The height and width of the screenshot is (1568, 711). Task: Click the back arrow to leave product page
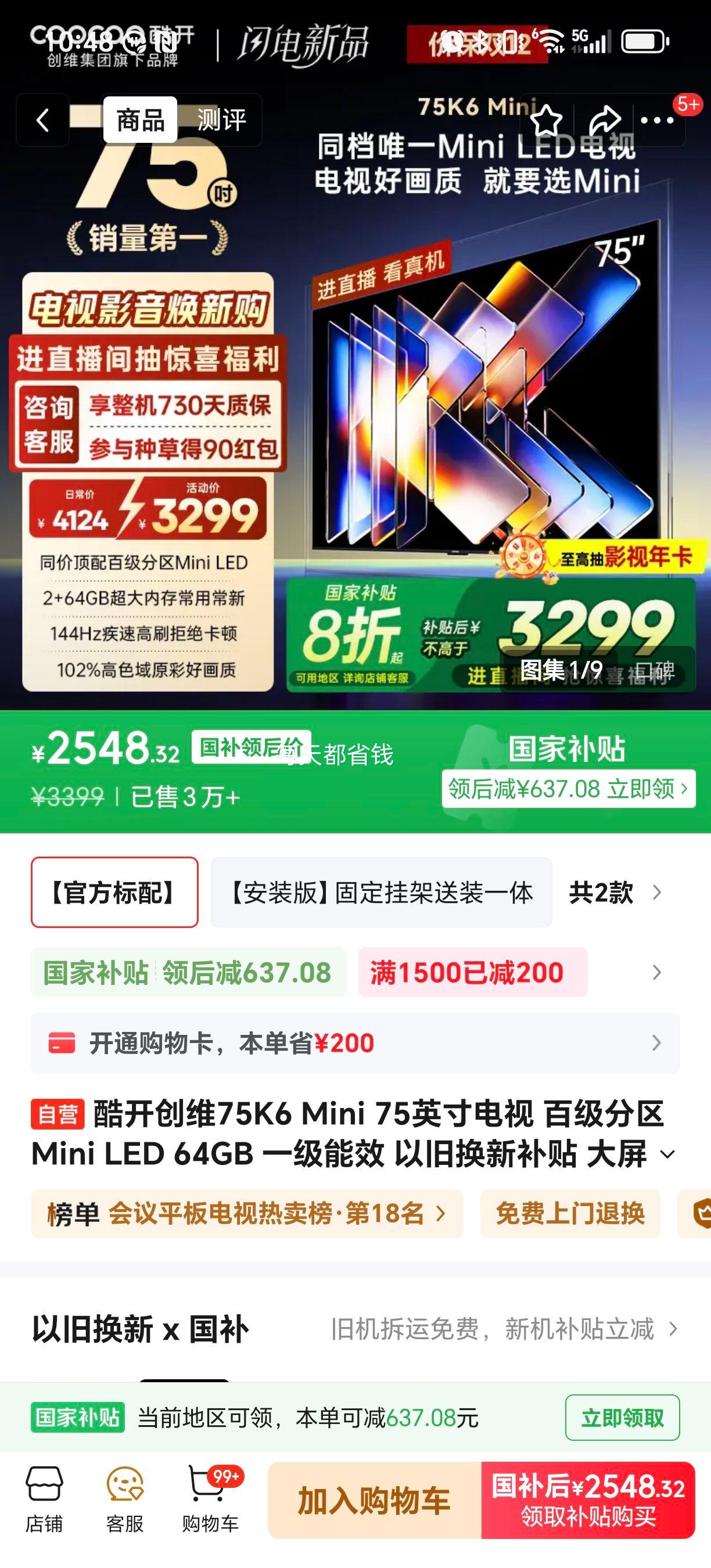42,121
